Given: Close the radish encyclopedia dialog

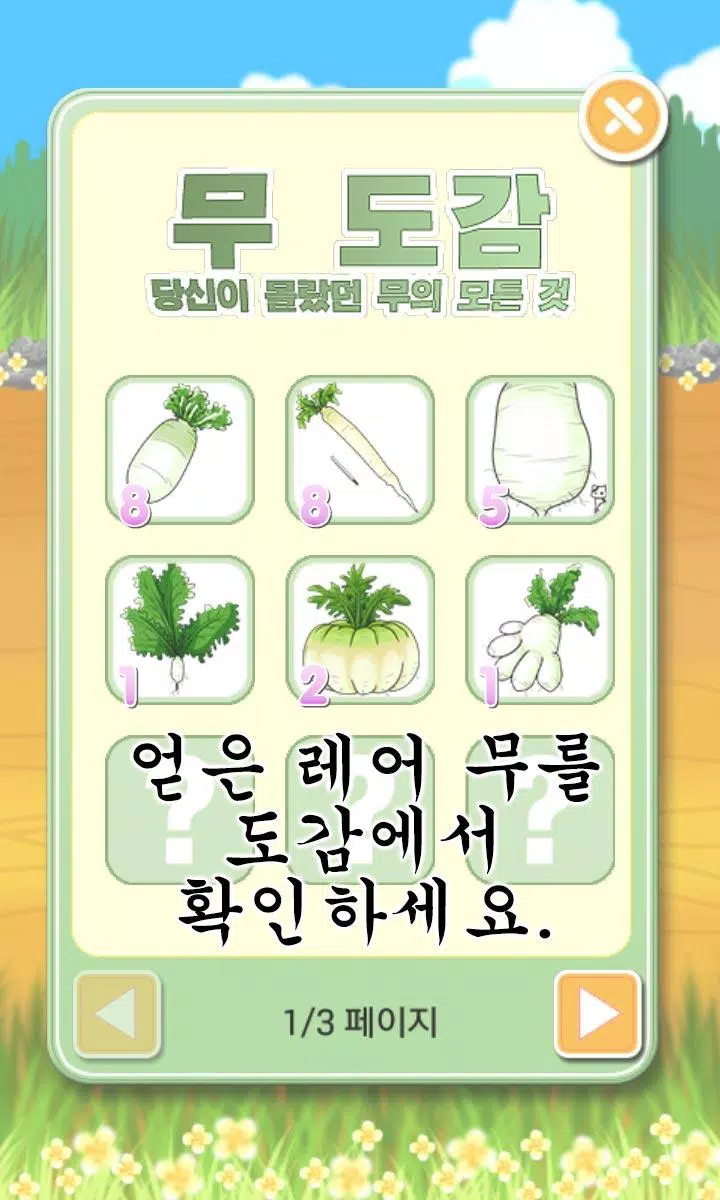Looking at the screenshot, I should (625, 118).
